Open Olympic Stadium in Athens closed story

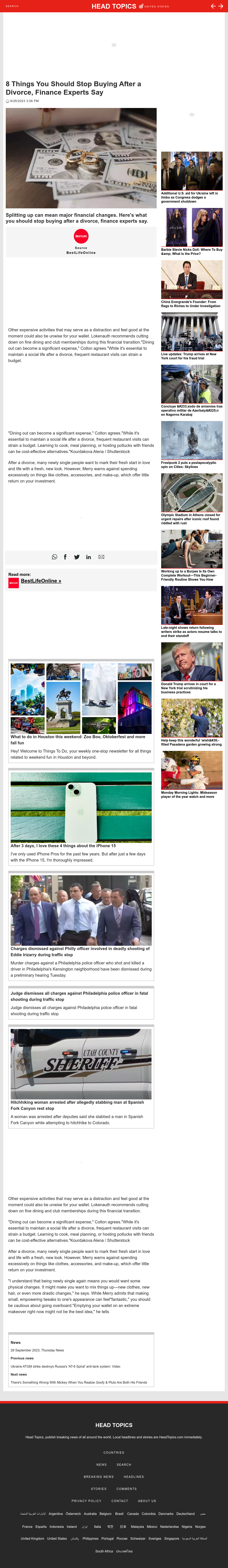(x=191, y=519)
